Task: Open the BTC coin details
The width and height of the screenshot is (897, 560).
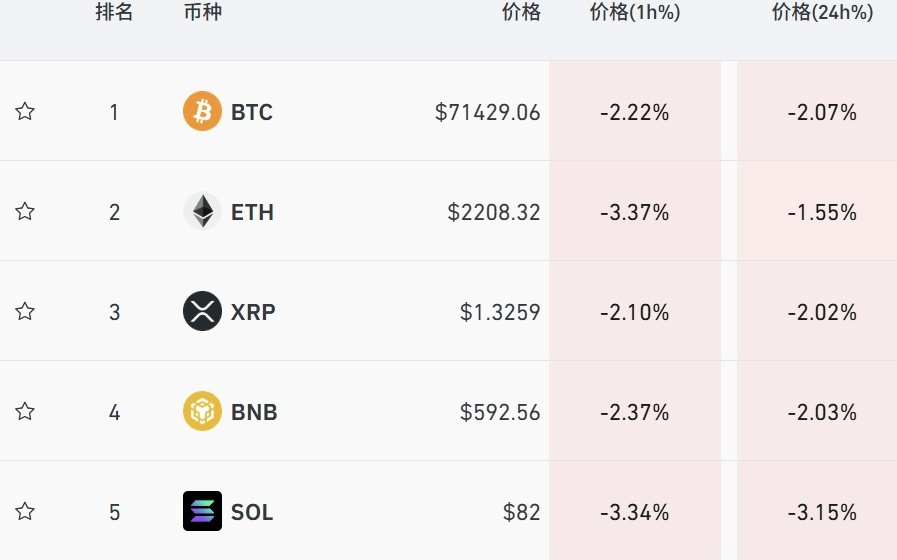Action: click(x=250, y=112)
